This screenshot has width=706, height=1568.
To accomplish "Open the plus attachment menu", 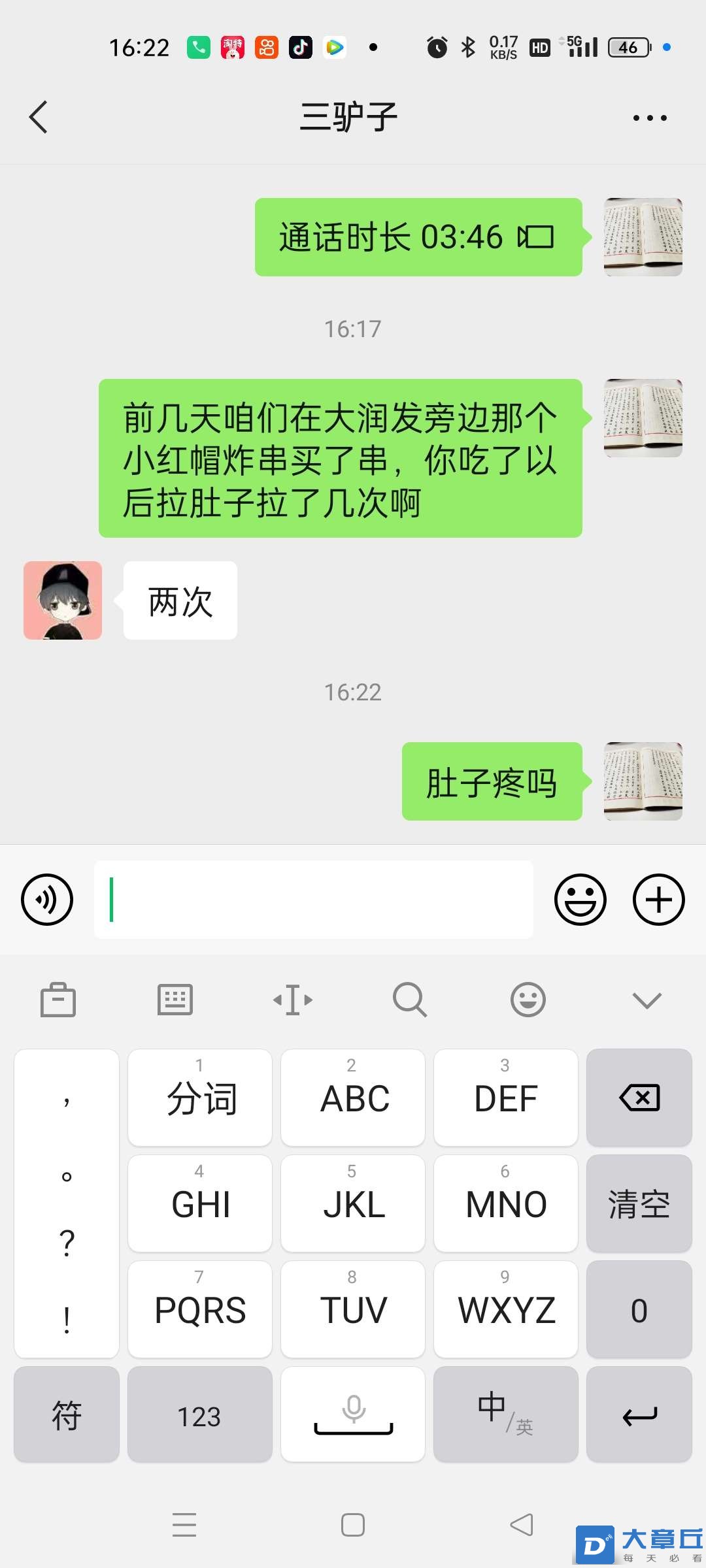I will pos(658,899).
